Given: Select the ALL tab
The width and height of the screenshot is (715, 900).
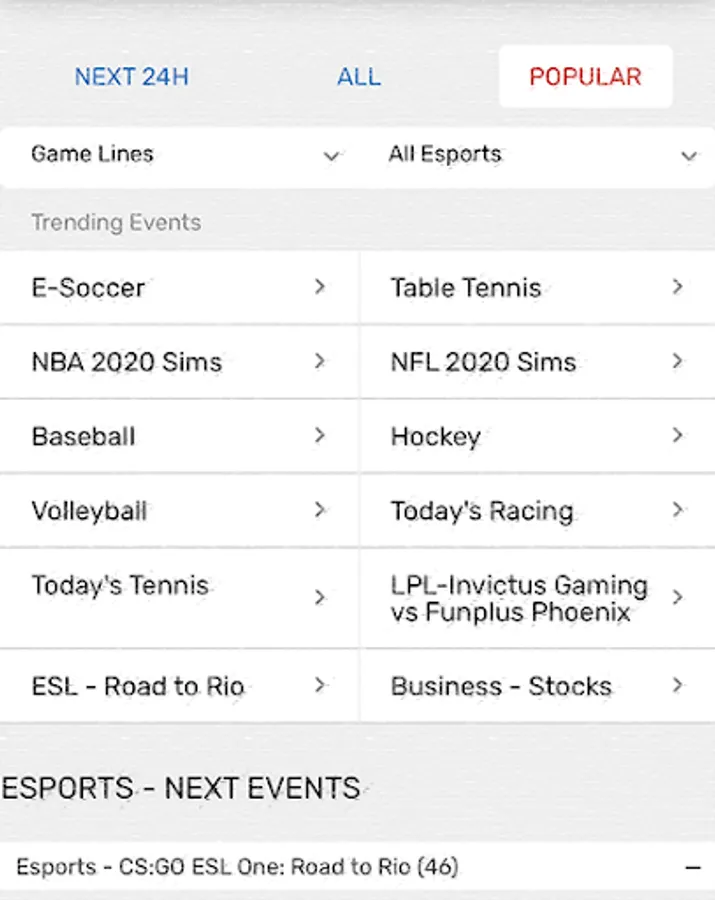Looking at the screenshot, I should pyautogui.click(x=358, y=77).
